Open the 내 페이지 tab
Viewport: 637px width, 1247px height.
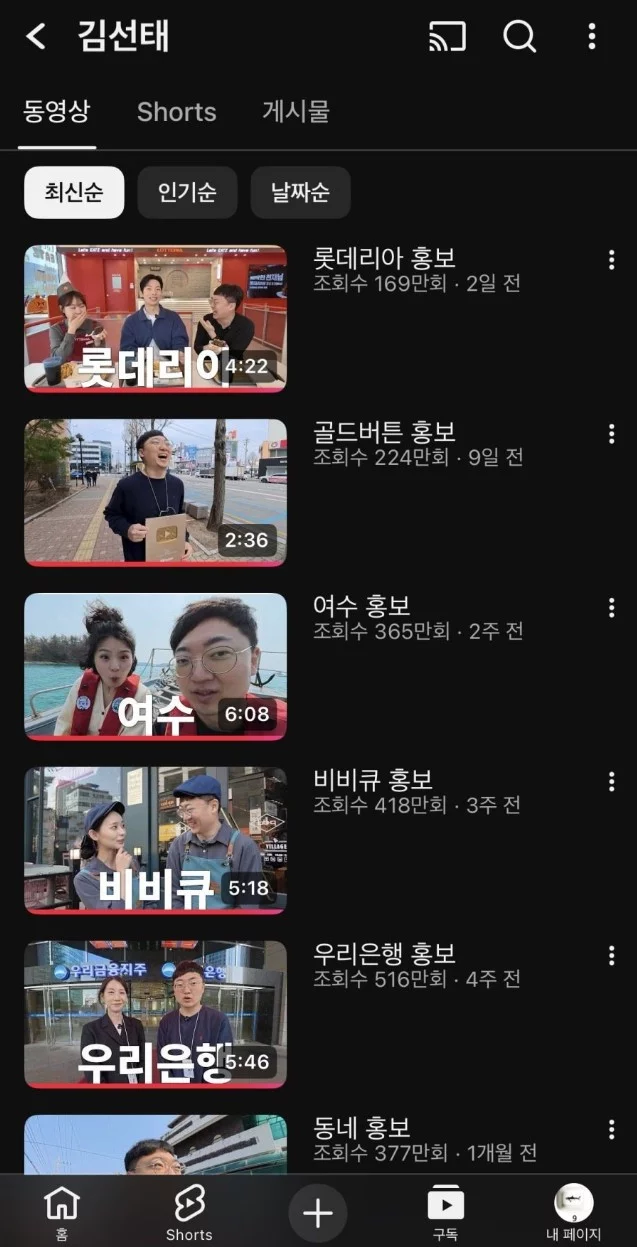pyautogui.click(x=573, y=1212)
